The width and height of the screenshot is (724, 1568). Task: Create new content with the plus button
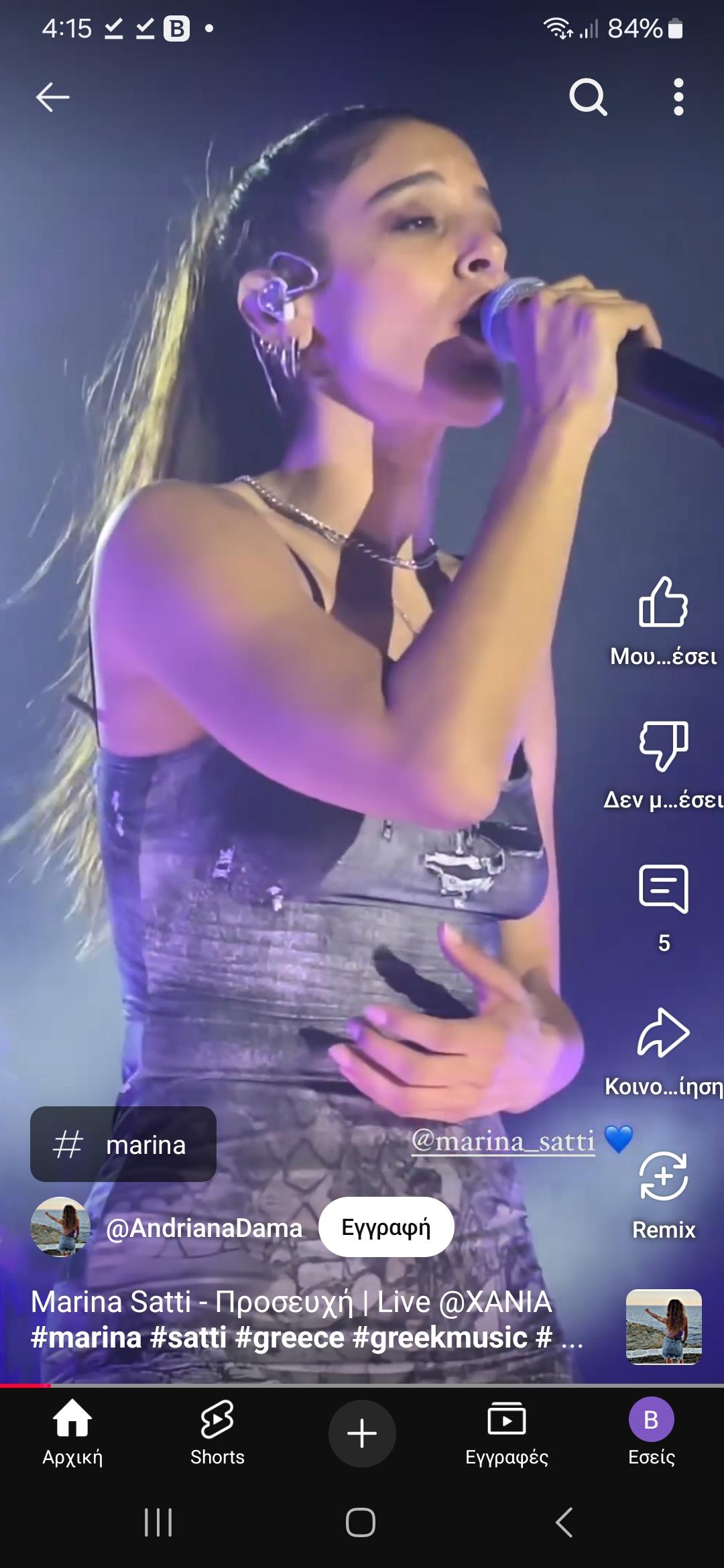tap(362, 1433)
